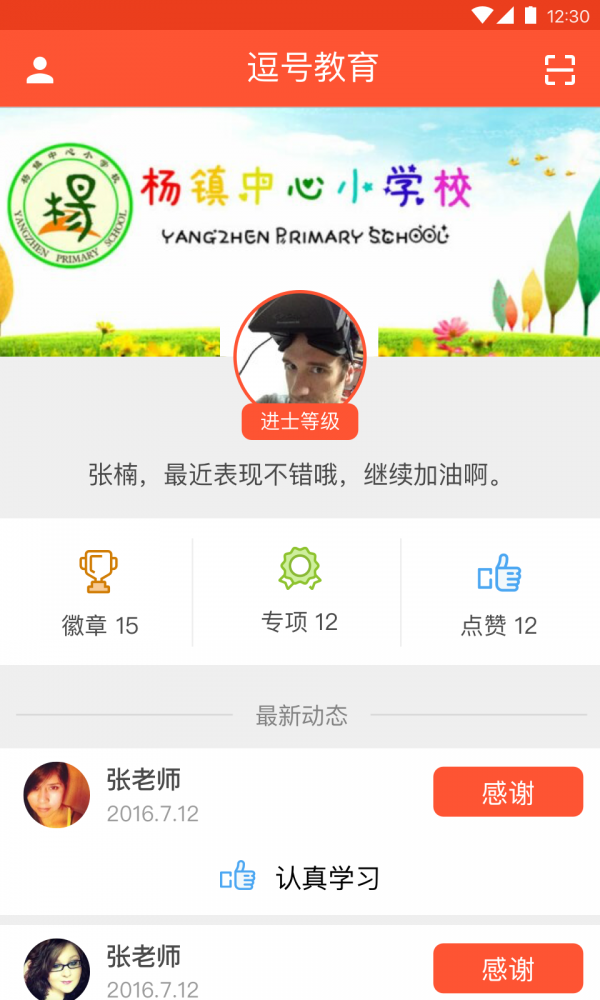Open the 专项 12 section

pos(299,591)
